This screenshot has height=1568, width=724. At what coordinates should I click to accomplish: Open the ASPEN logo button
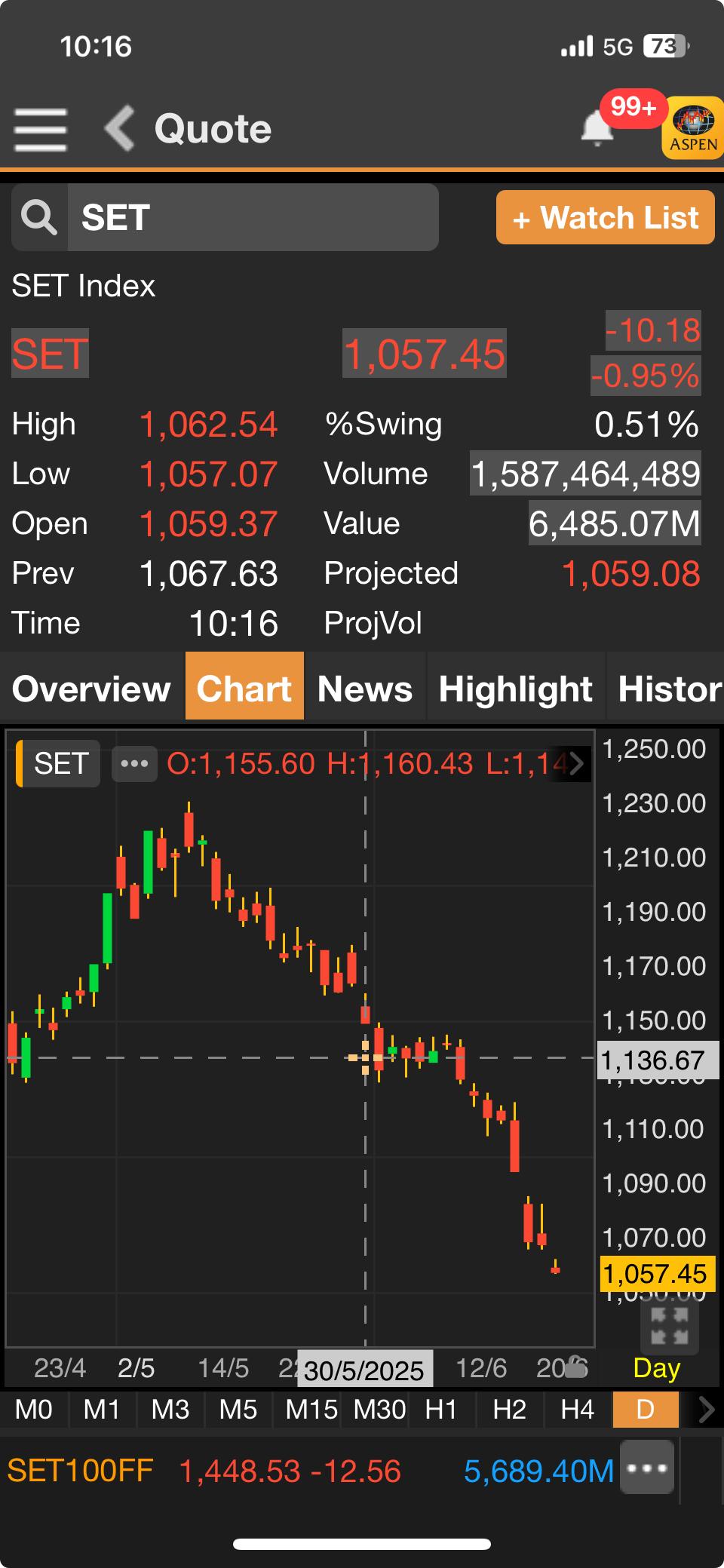point(692,127)
